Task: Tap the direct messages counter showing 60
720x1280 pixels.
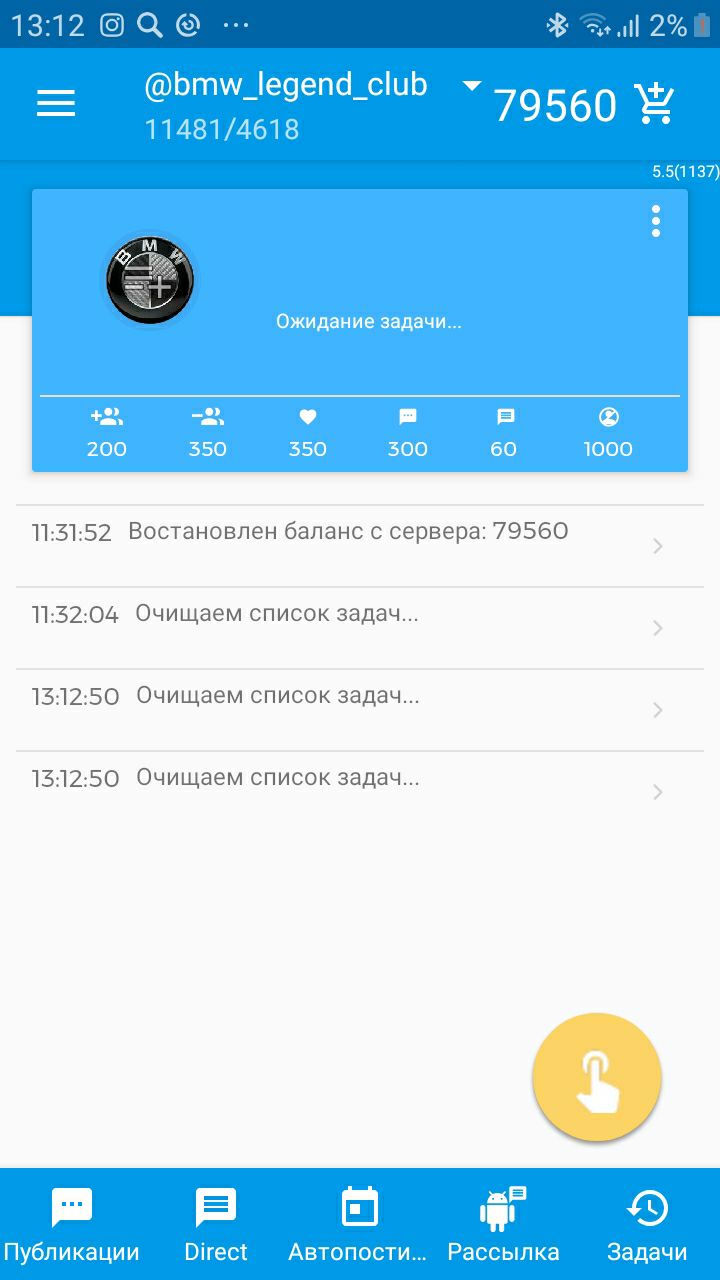Action: point(505,433)
